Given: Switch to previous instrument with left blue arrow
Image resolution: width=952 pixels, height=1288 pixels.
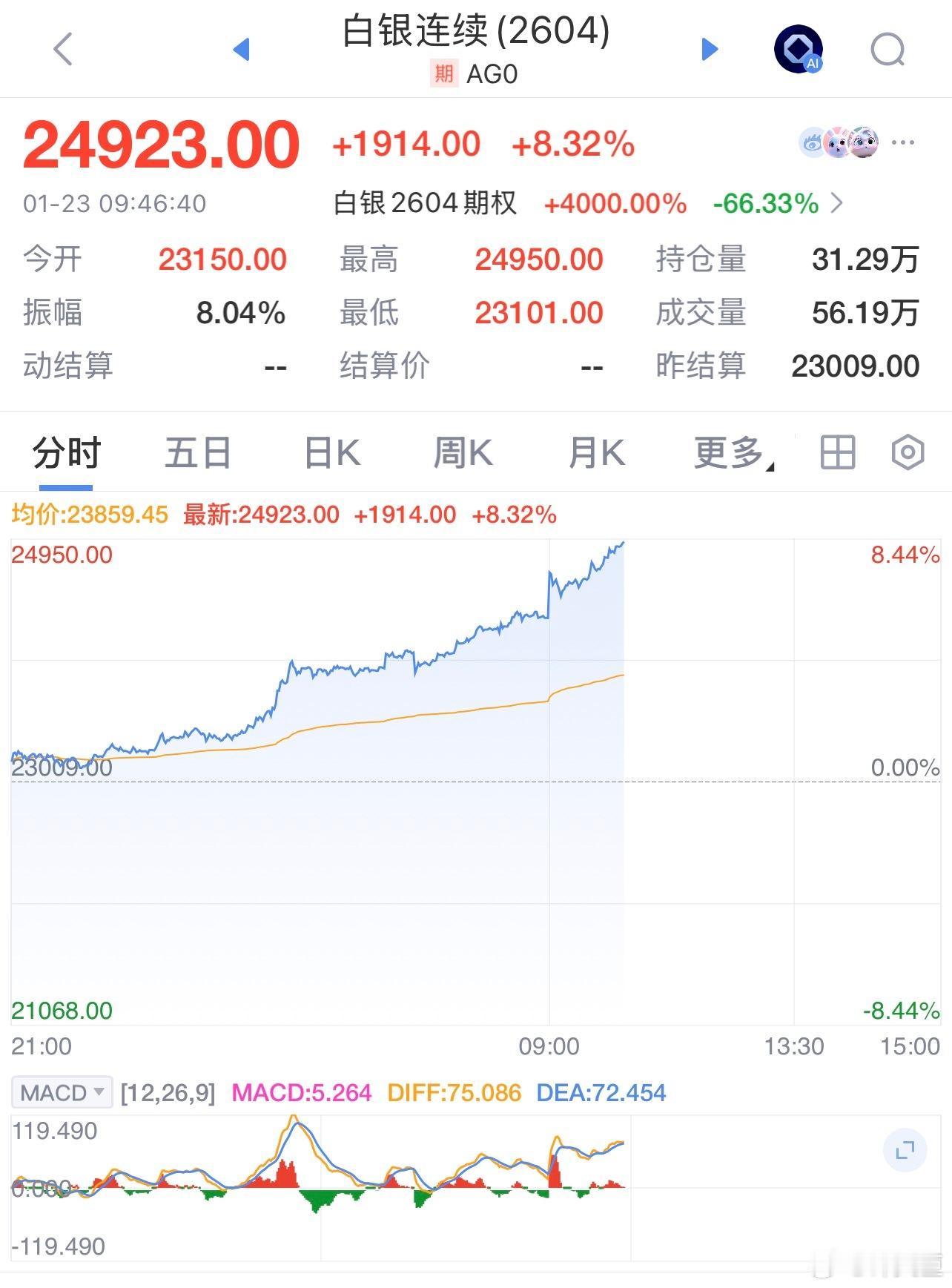Looking at the screenshot, I should click(x=242, y=49).
